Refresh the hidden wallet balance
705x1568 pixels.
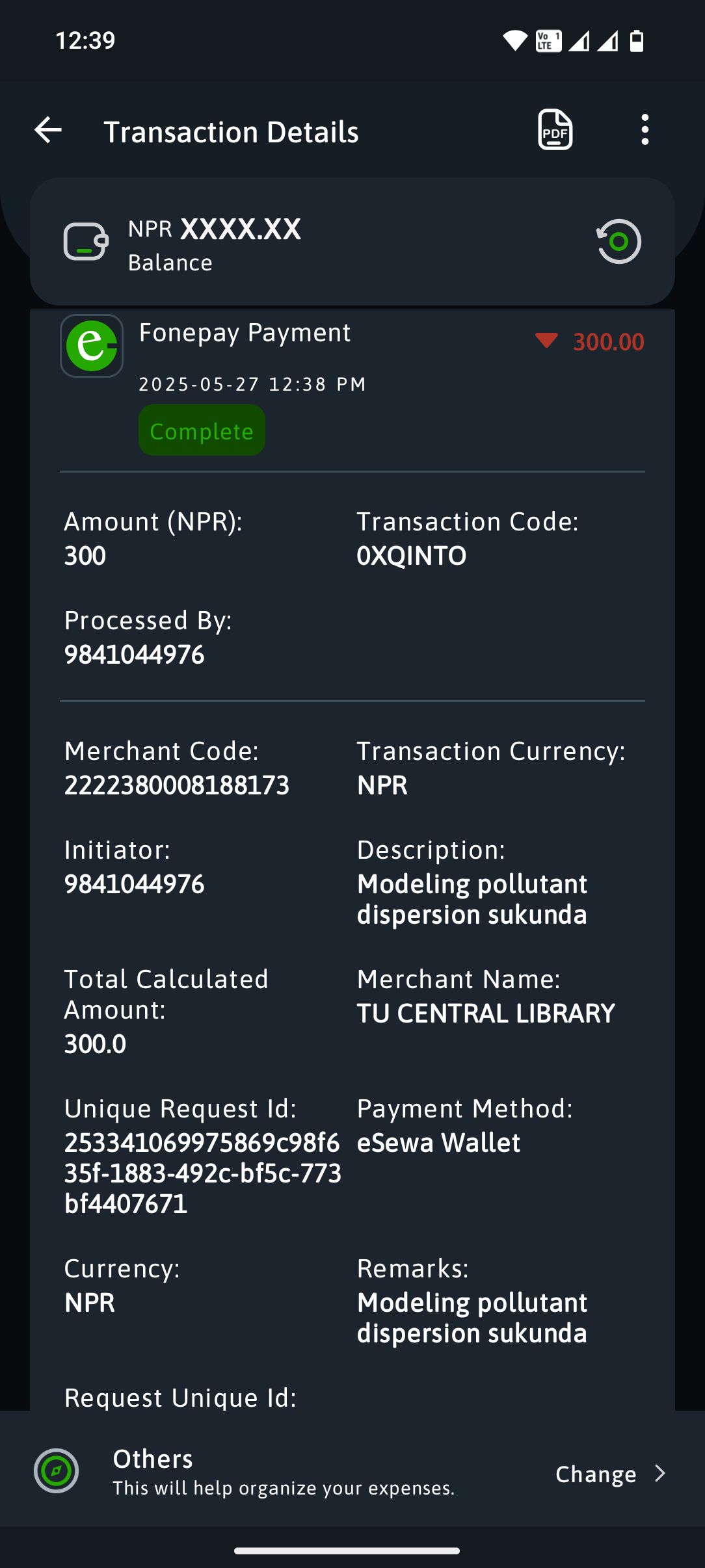[x=619, y=242]
